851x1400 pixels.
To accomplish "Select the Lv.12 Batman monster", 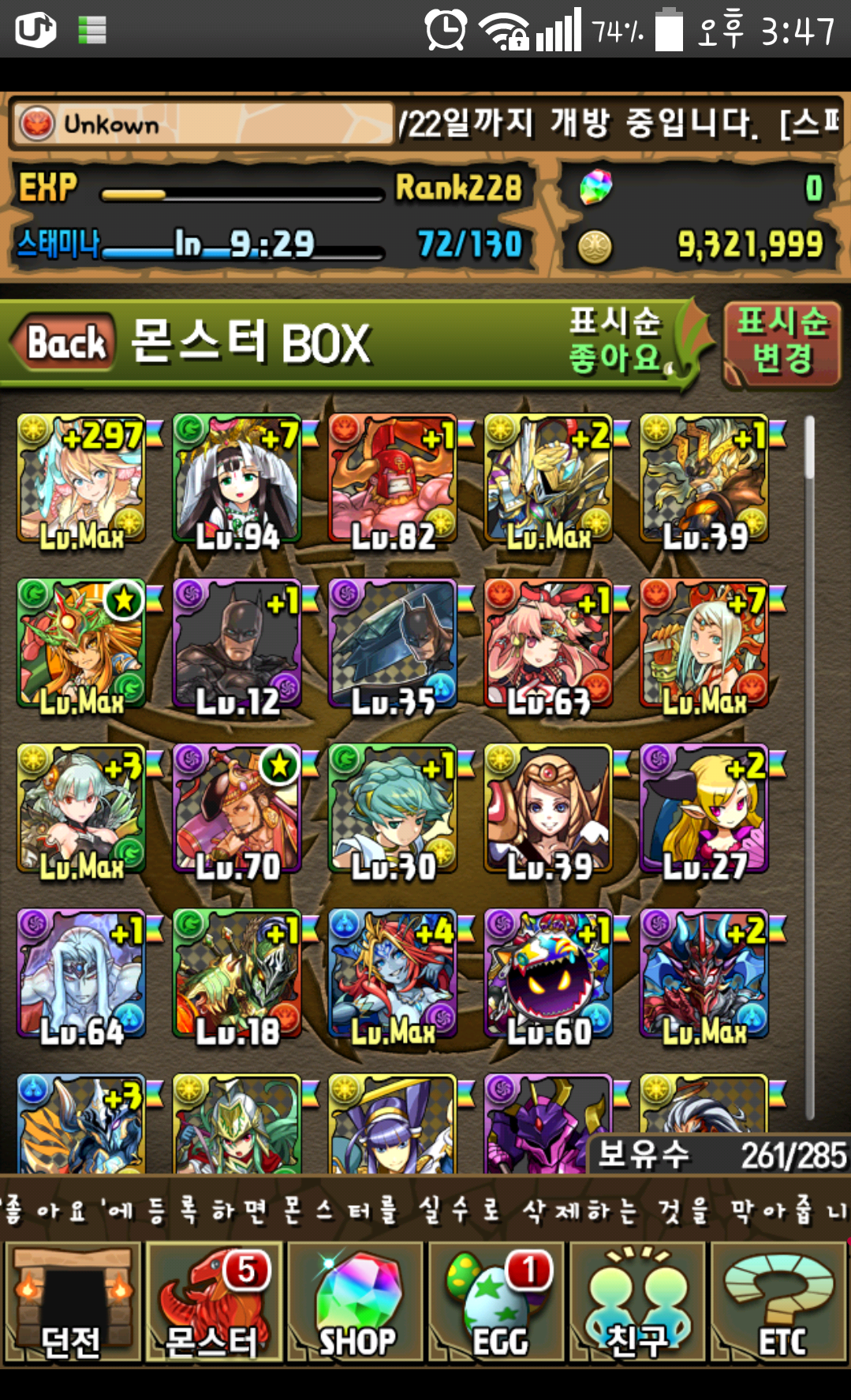I will click(237, 644).
